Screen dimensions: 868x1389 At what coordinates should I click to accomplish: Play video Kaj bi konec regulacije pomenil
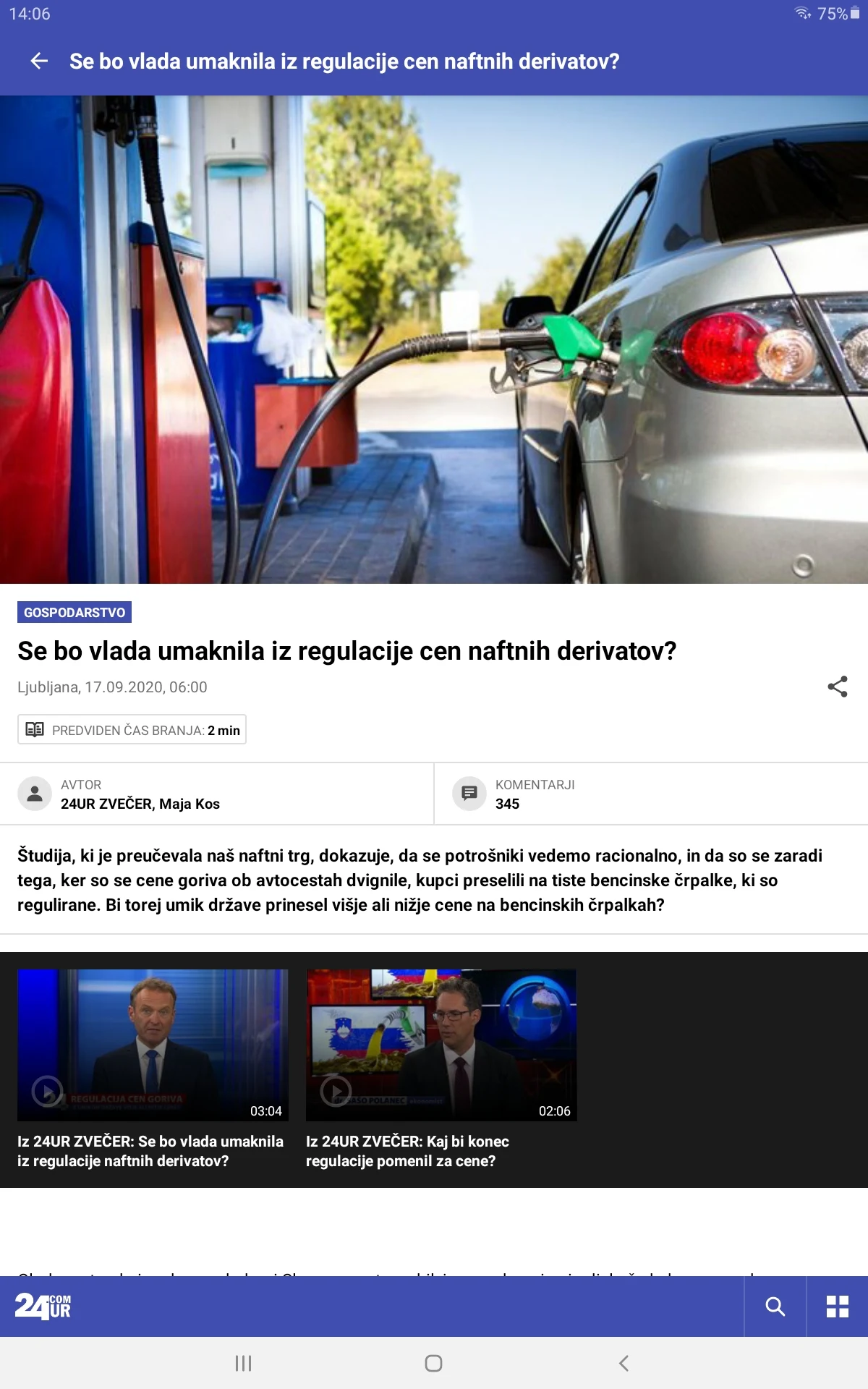441,1045
